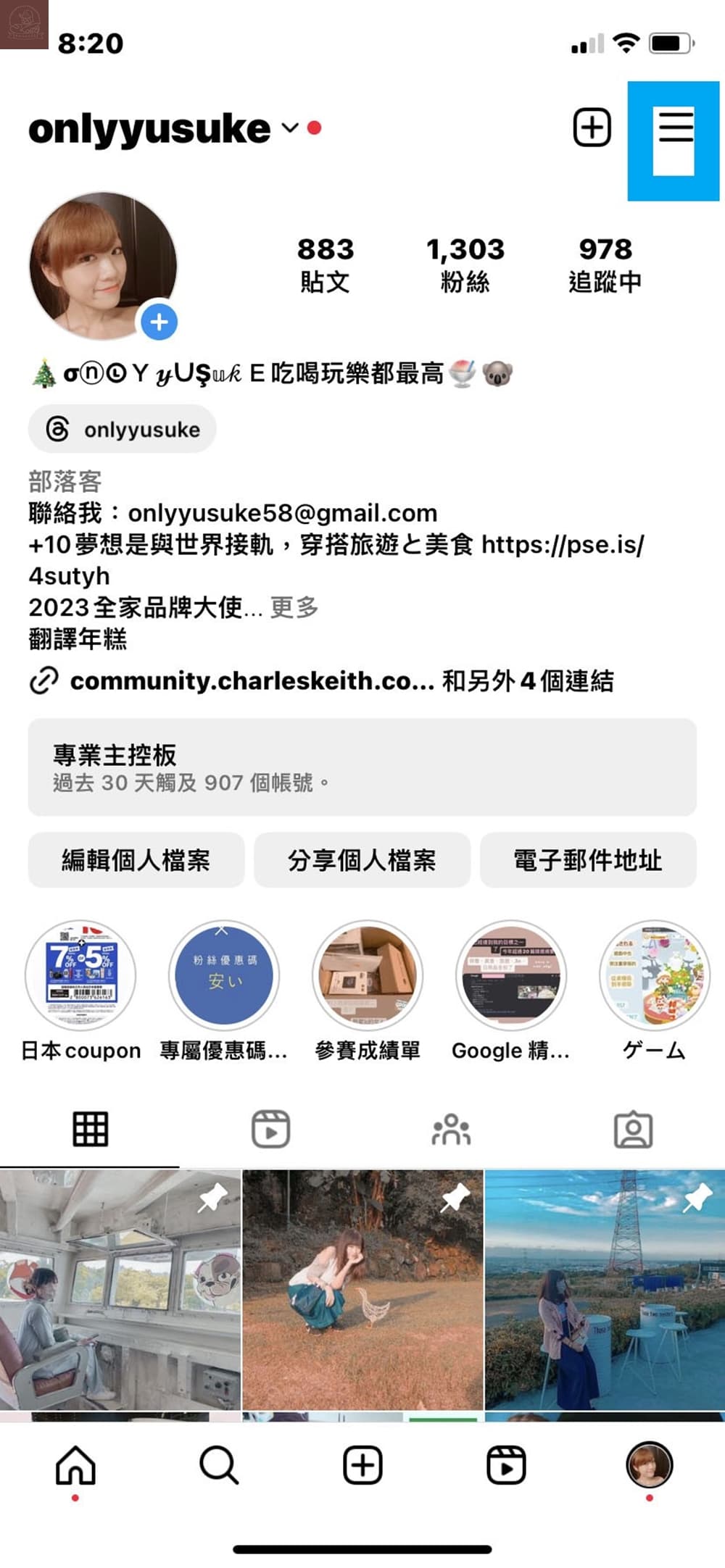Expand bio with 更多
Image resolution: width=725 pixels, height=1568 pixels.
(294, 607)
